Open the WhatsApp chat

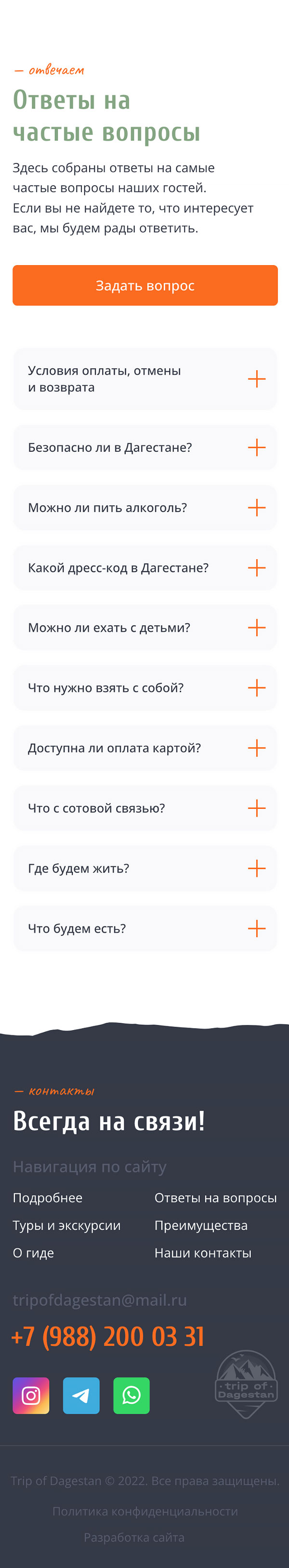131,1395
